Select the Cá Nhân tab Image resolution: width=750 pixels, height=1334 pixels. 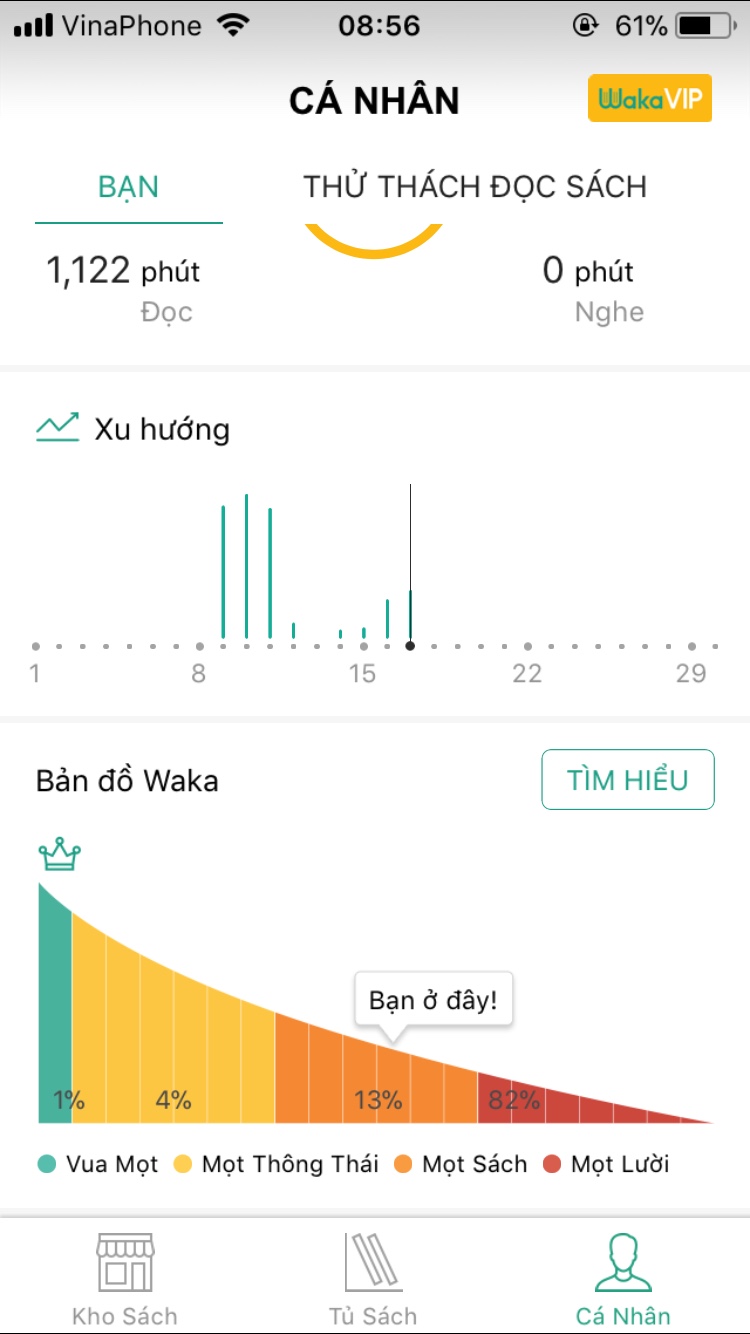point(623,1278)
